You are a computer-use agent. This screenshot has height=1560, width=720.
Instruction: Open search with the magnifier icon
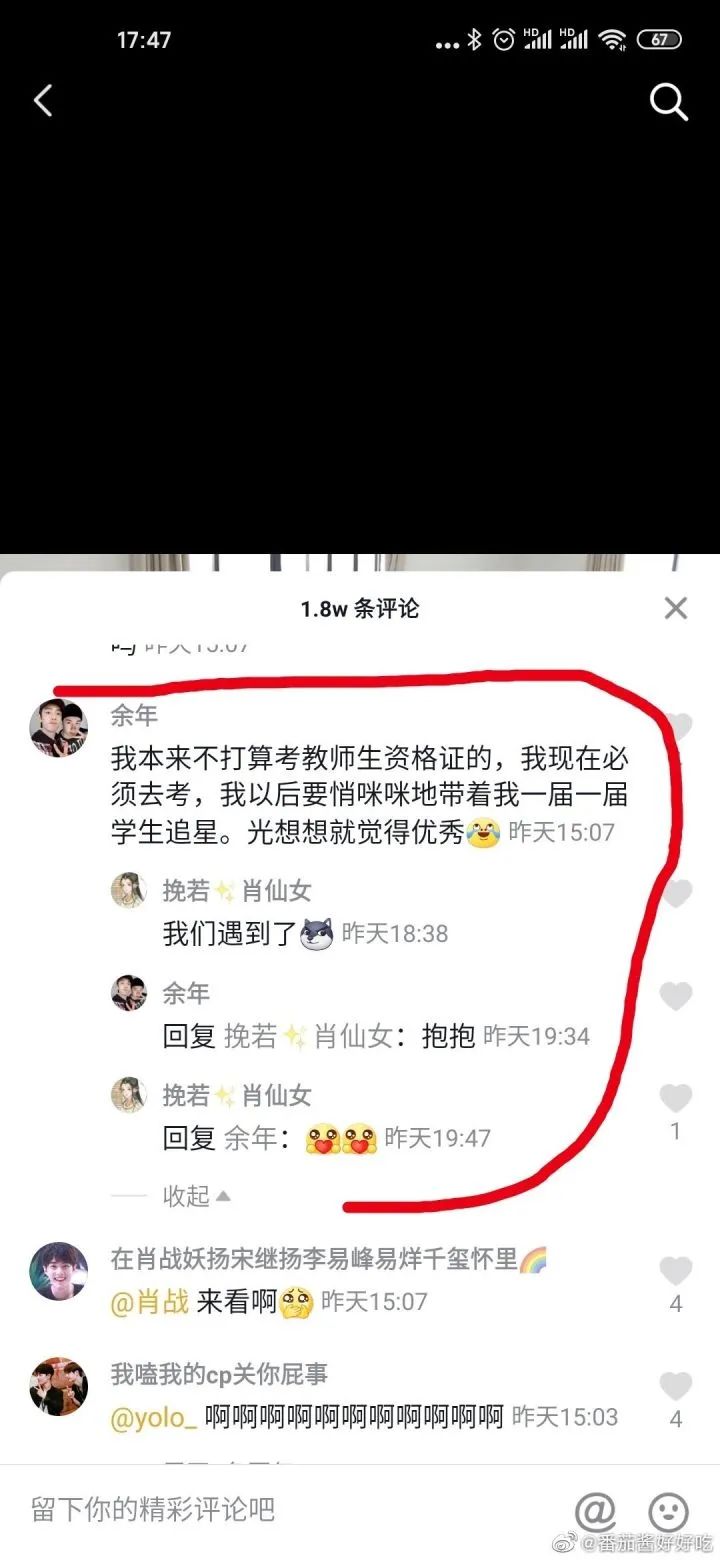pos(667,102)
